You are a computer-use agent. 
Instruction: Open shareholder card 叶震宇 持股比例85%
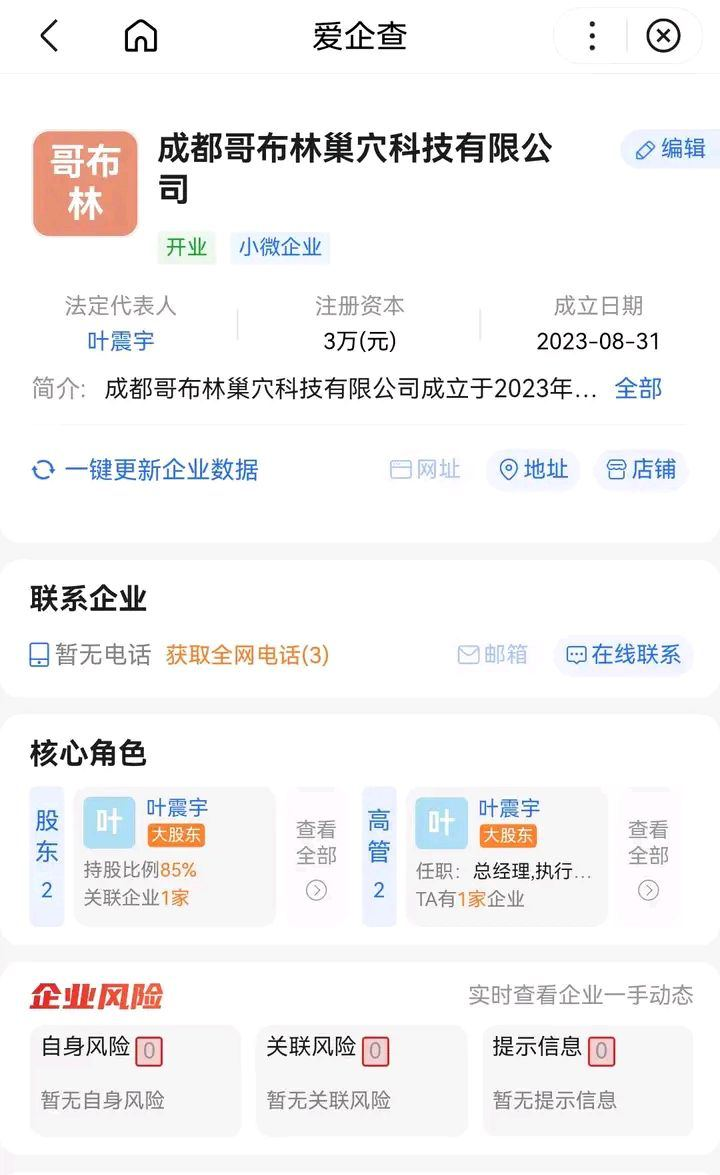coord(175,856)
